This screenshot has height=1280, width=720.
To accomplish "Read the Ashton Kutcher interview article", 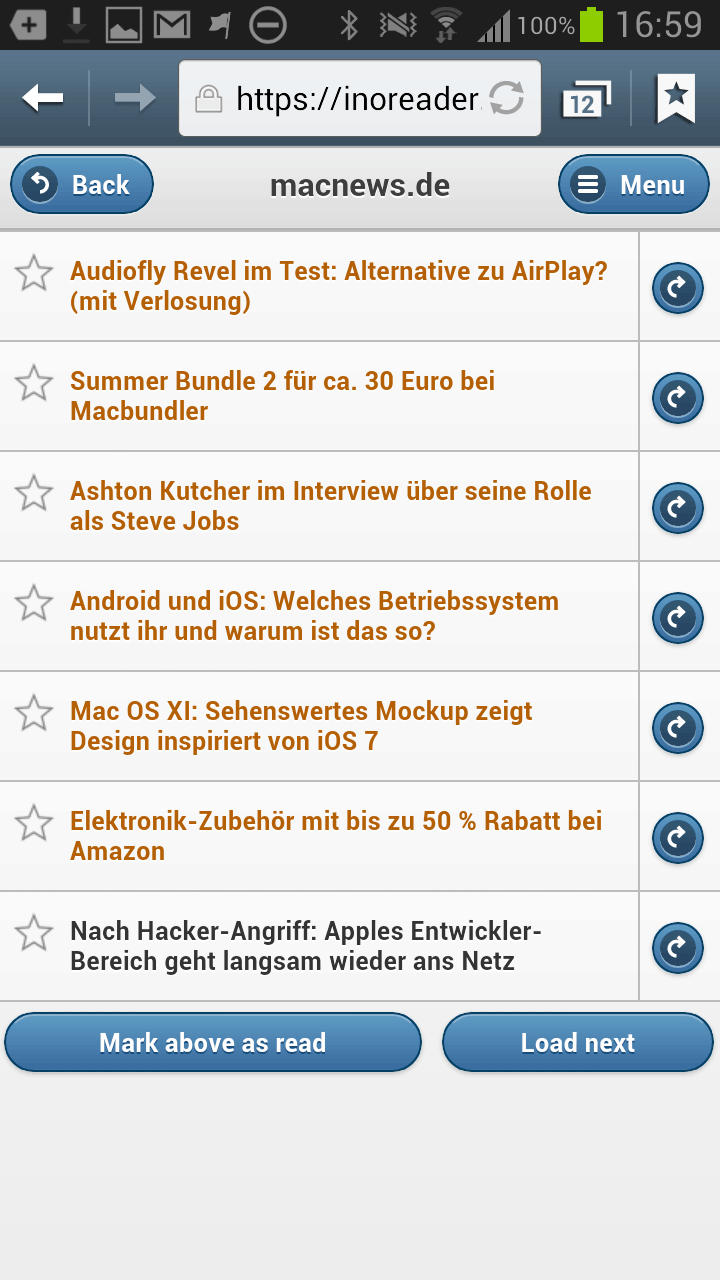I will (x=330, y=506).
